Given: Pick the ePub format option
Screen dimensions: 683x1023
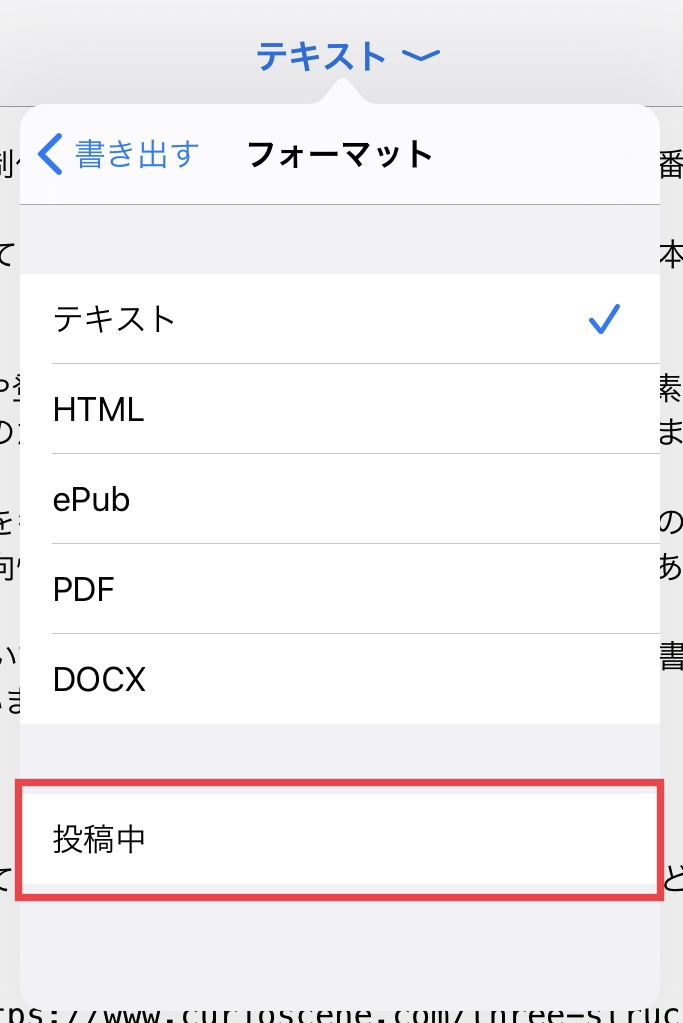Looking at the screenshot, I should [x=340, y=499].
